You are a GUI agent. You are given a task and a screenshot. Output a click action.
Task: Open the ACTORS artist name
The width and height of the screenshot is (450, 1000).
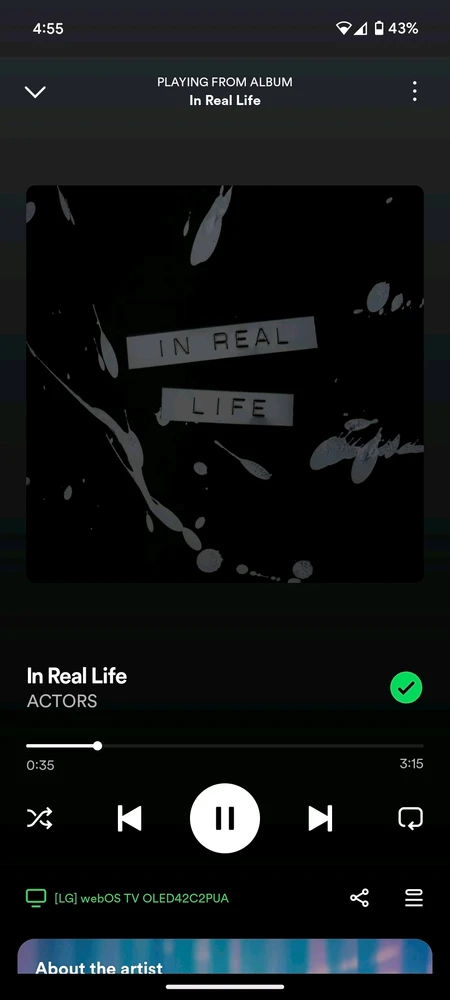[x=62, y=701]
